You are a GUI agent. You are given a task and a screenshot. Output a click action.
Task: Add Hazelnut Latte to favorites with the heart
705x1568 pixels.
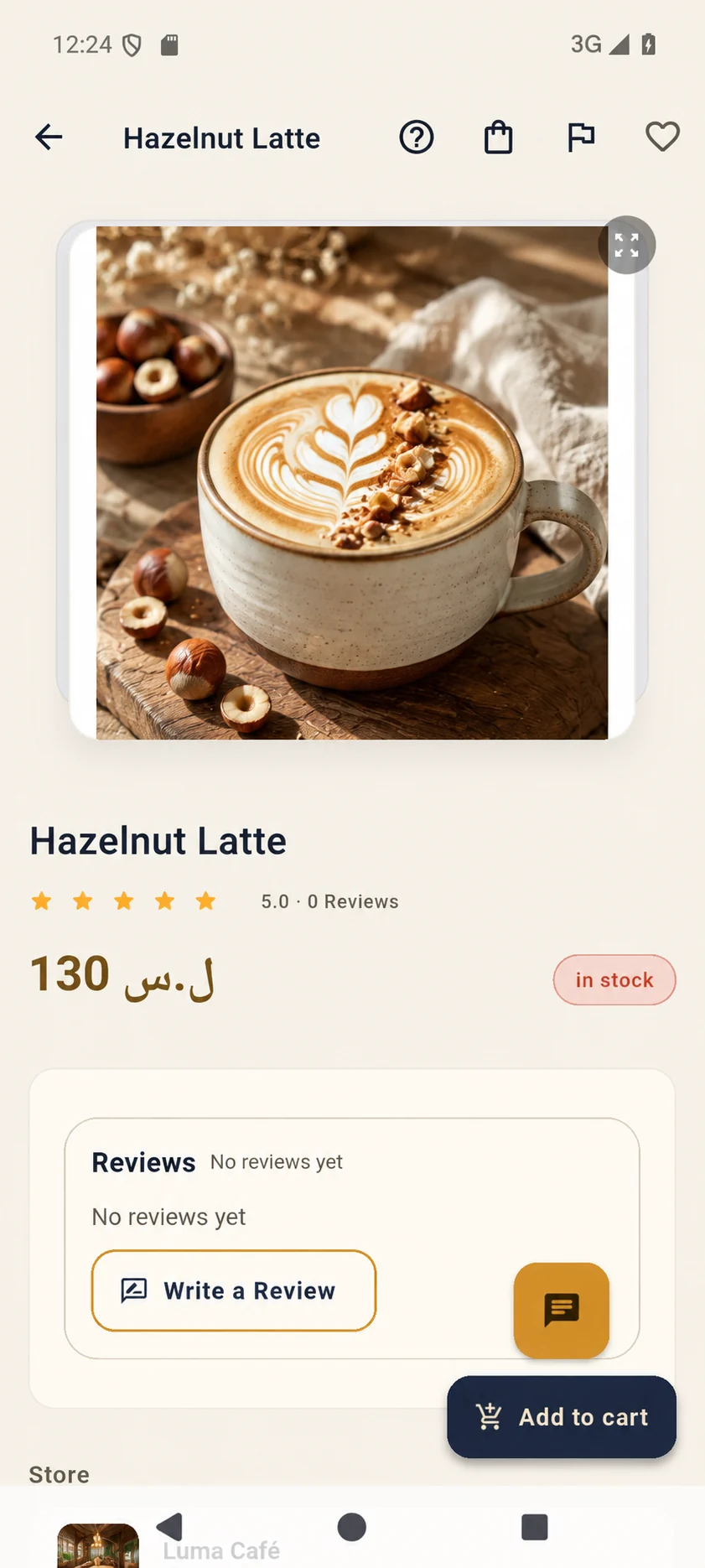(662, 137)
